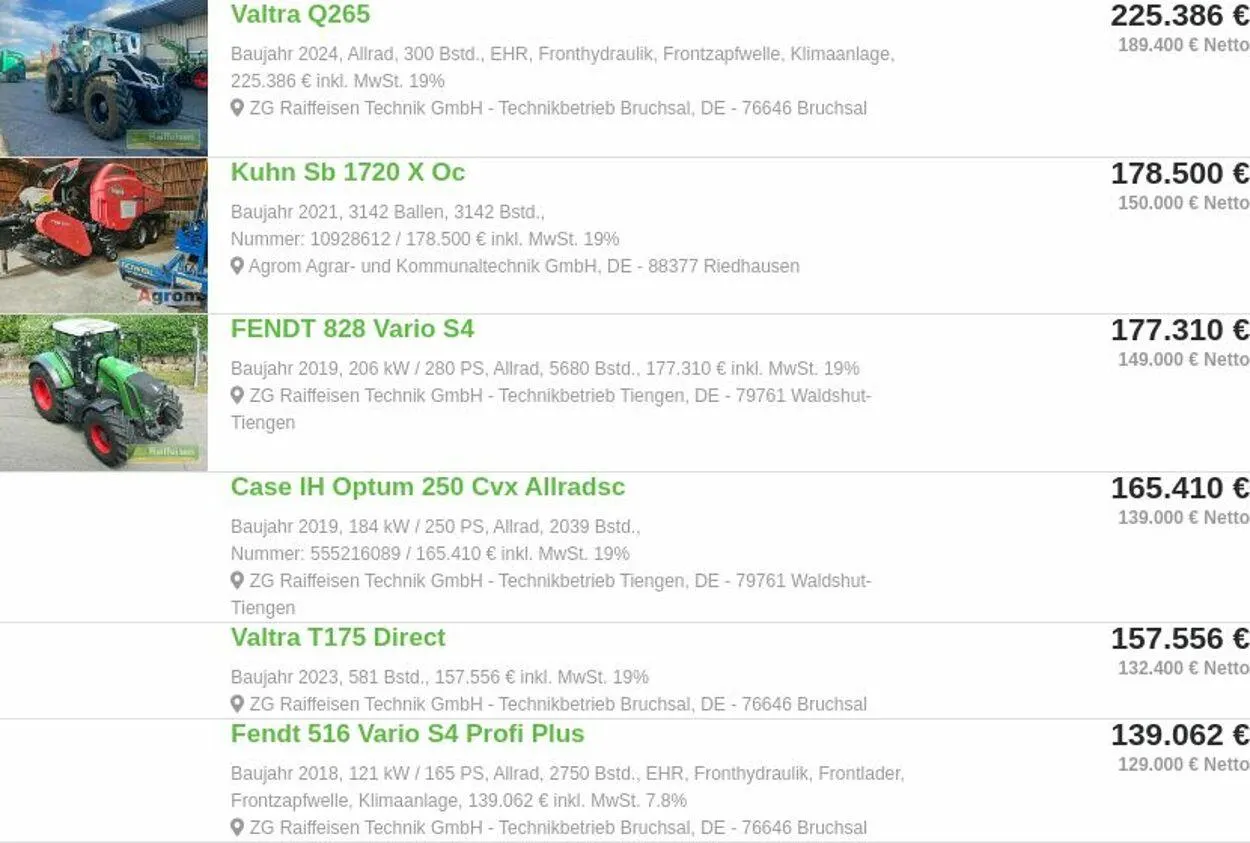This screenshot has width=1250, height=843.
Task: Open the Fendt 516 Vario S4 Profi Plus listing
Action: click(407, 734)
